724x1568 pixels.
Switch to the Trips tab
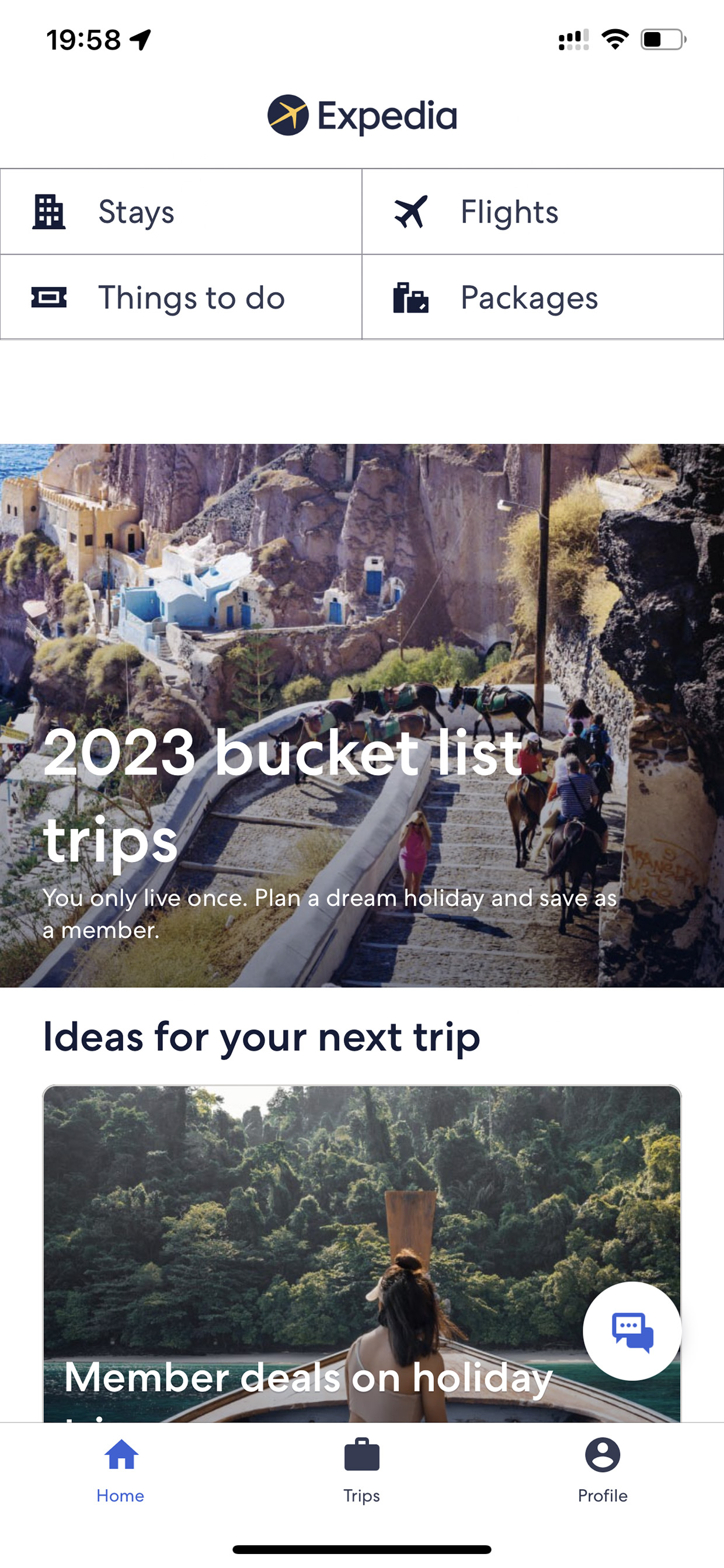pyautogui.click(x=362, y=1470)
